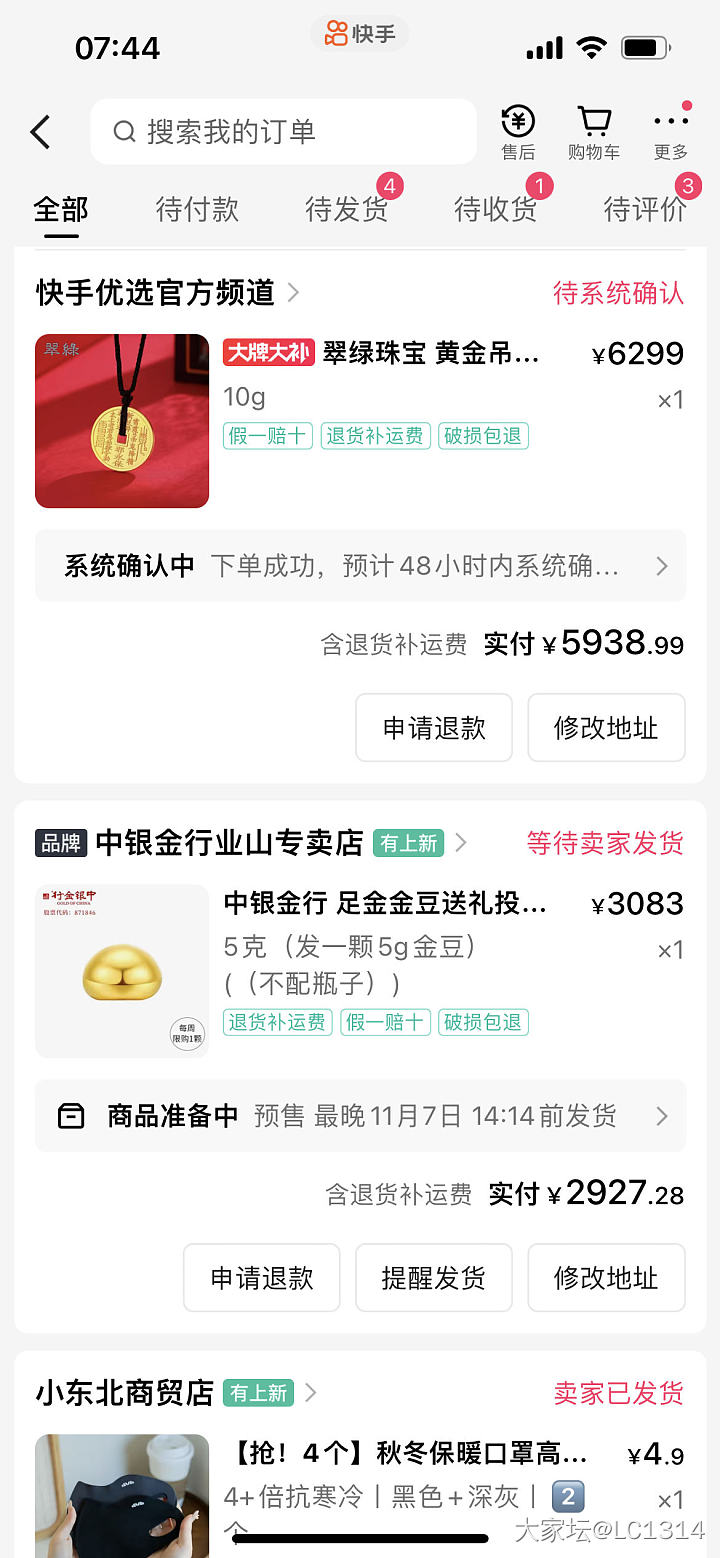Tap 提醒发货 for the gold bean order

pos(434,1278)
